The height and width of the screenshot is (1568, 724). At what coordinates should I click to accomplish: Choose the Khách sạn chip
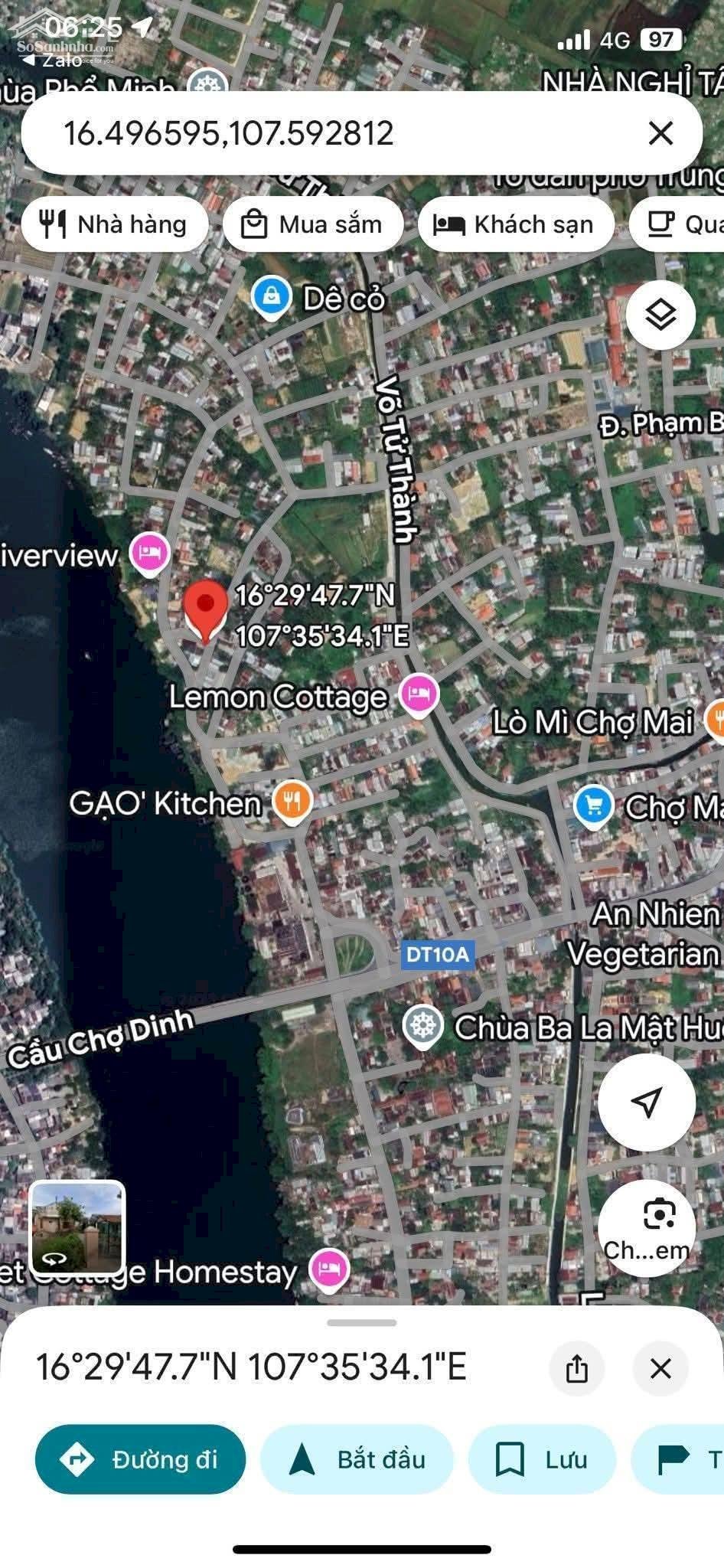tap(515, 224)
